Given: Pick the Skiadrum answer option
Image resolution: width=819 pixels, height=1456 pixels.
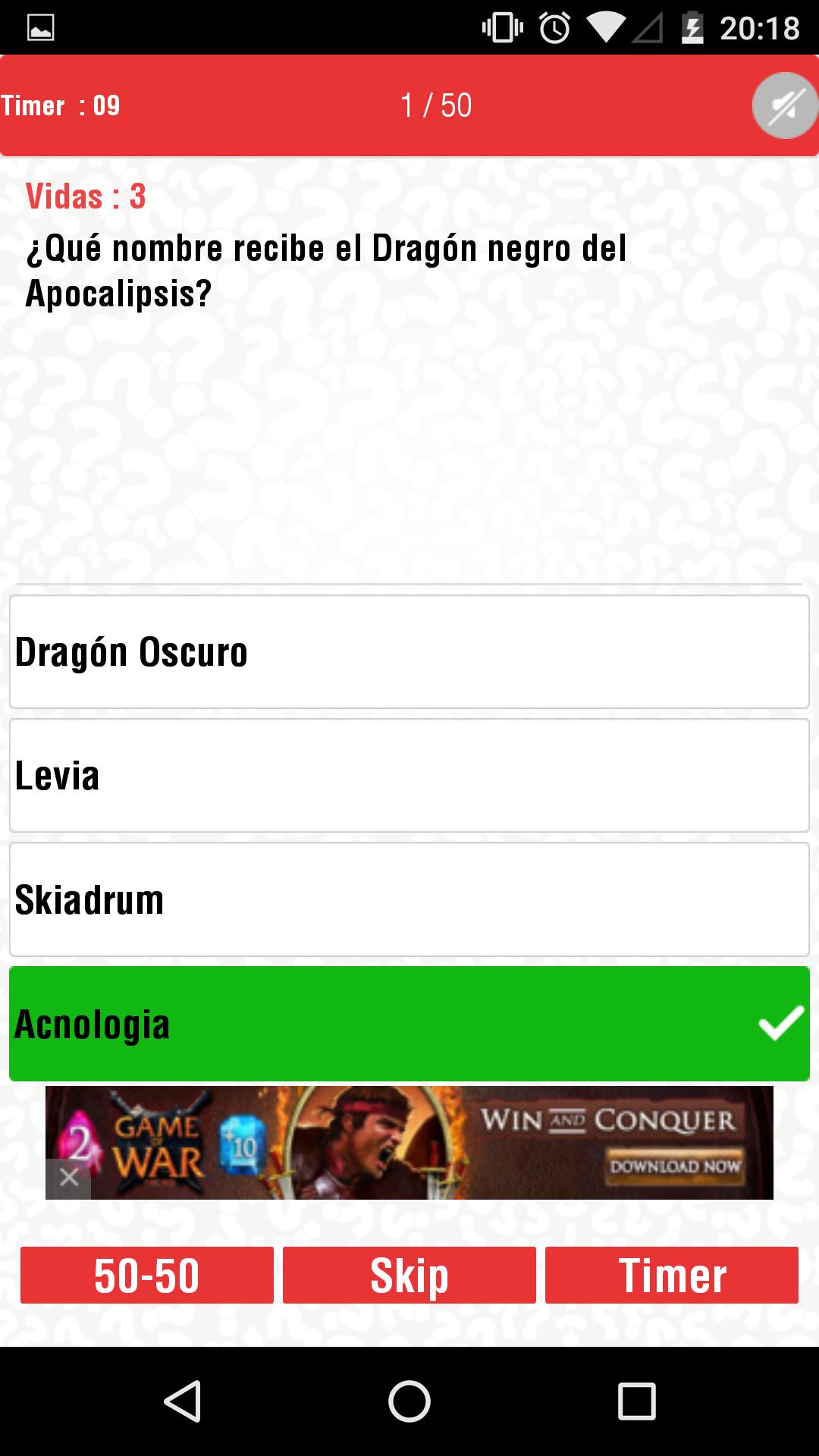Looking at the screenshot, I should click(x=409, y=899).
